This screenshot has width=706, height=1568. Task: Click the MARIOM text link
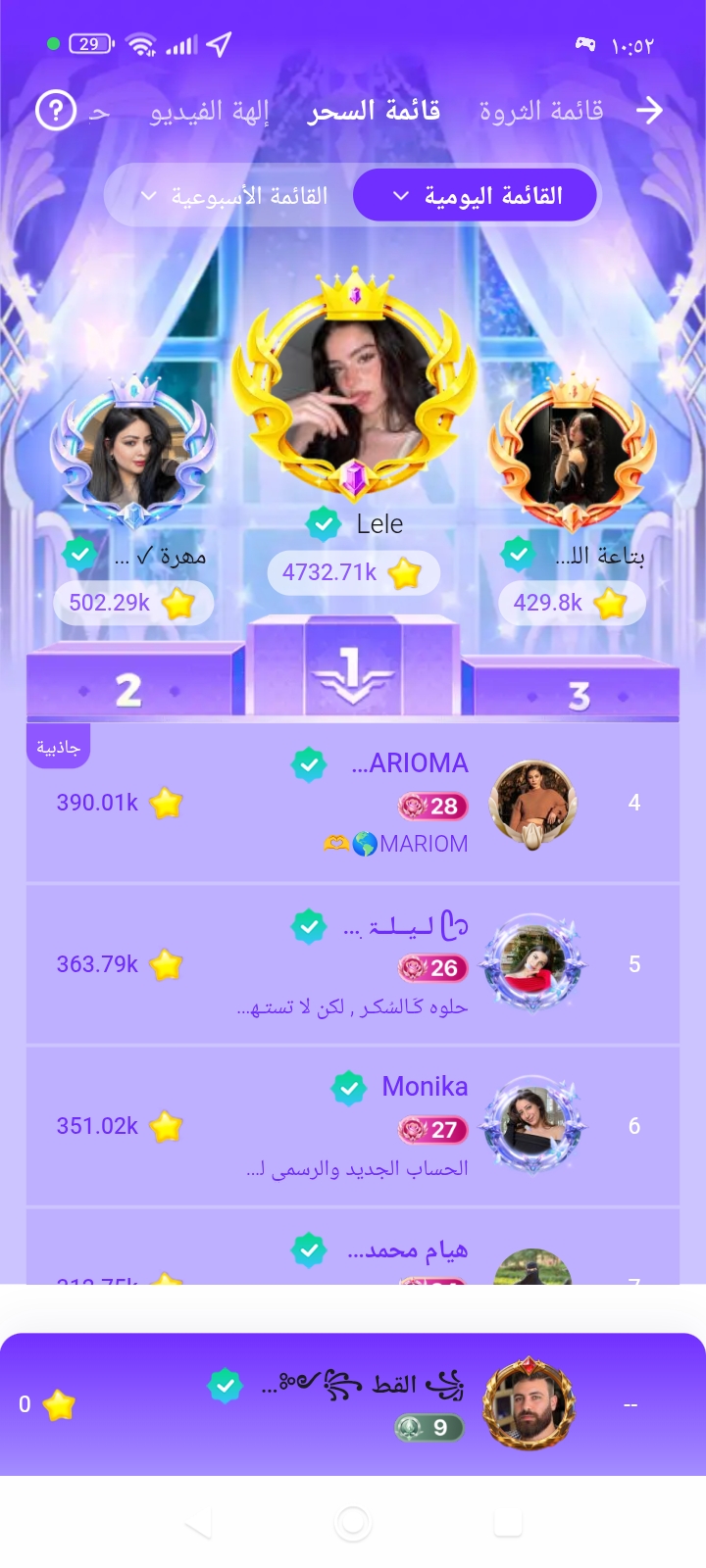[424, 843]
